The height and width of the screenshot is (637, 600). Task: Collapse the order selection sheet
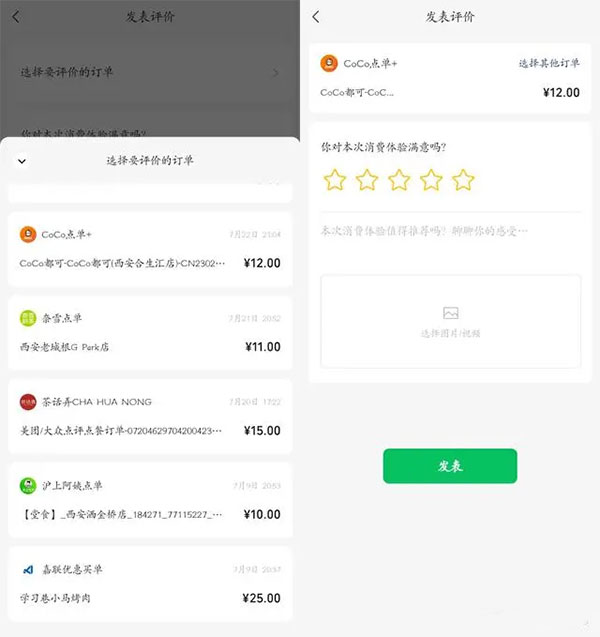tap(22, 160)
